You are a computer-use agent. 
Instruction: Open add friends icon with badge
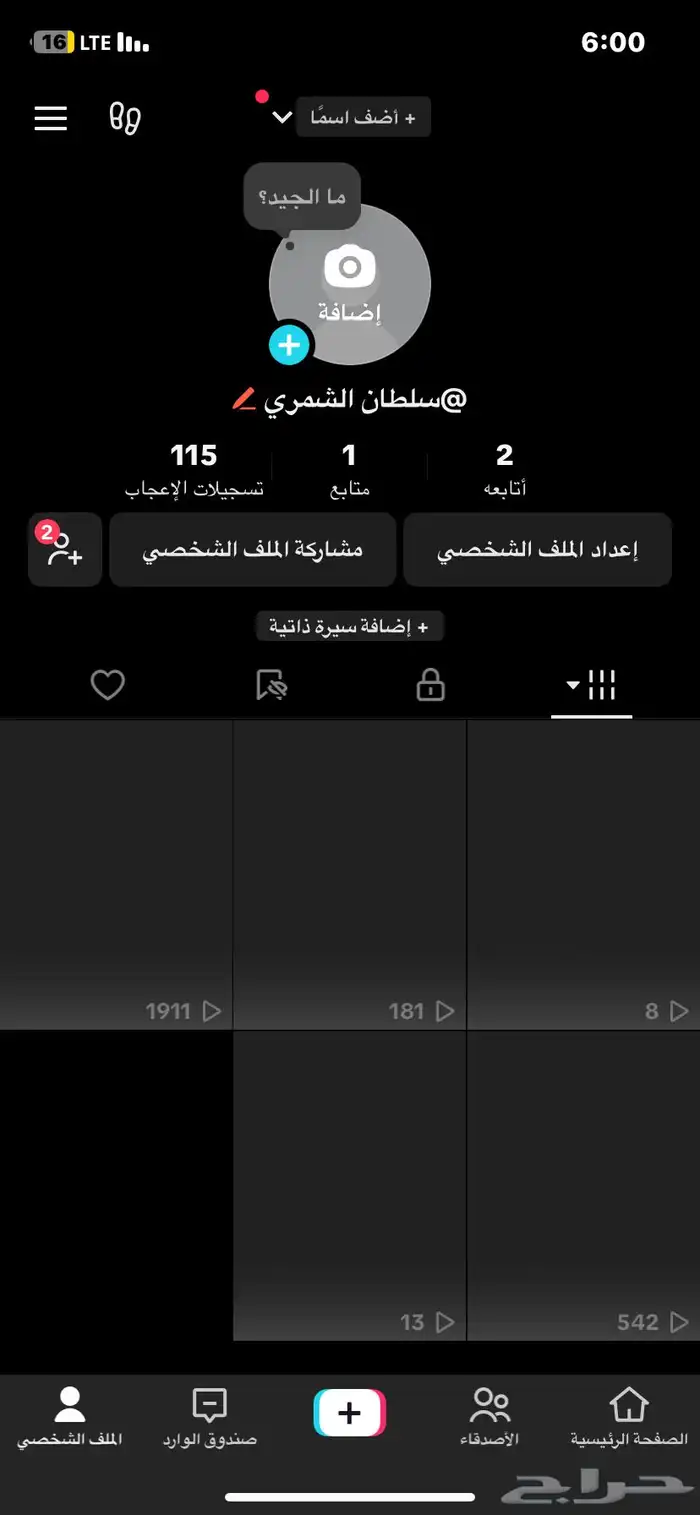point(65,550)
